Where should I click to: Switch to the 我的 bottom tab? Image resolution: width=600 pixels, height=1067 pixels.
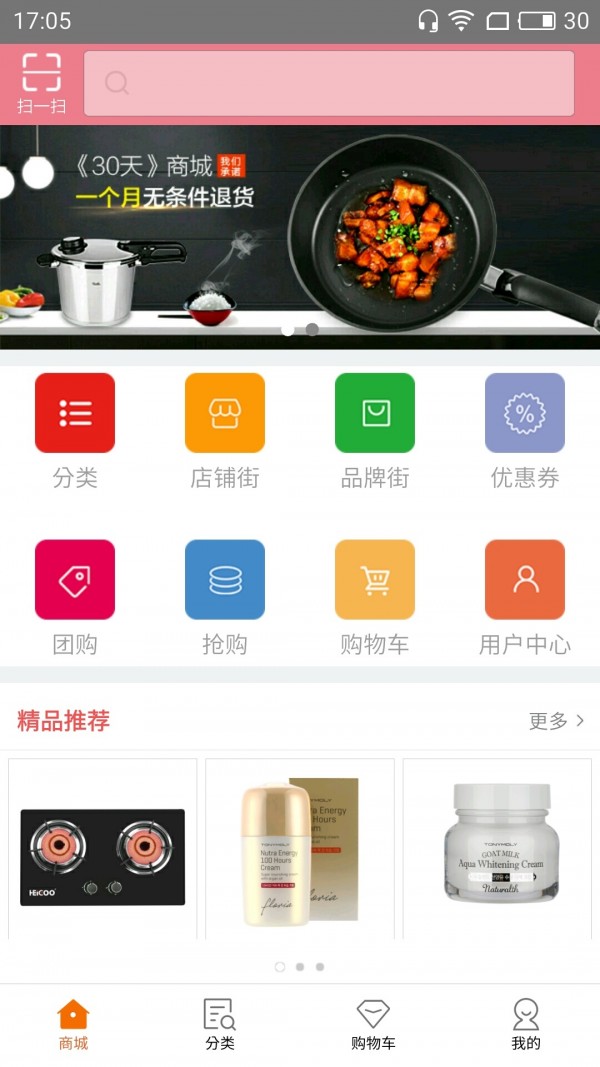(526, 1024)
